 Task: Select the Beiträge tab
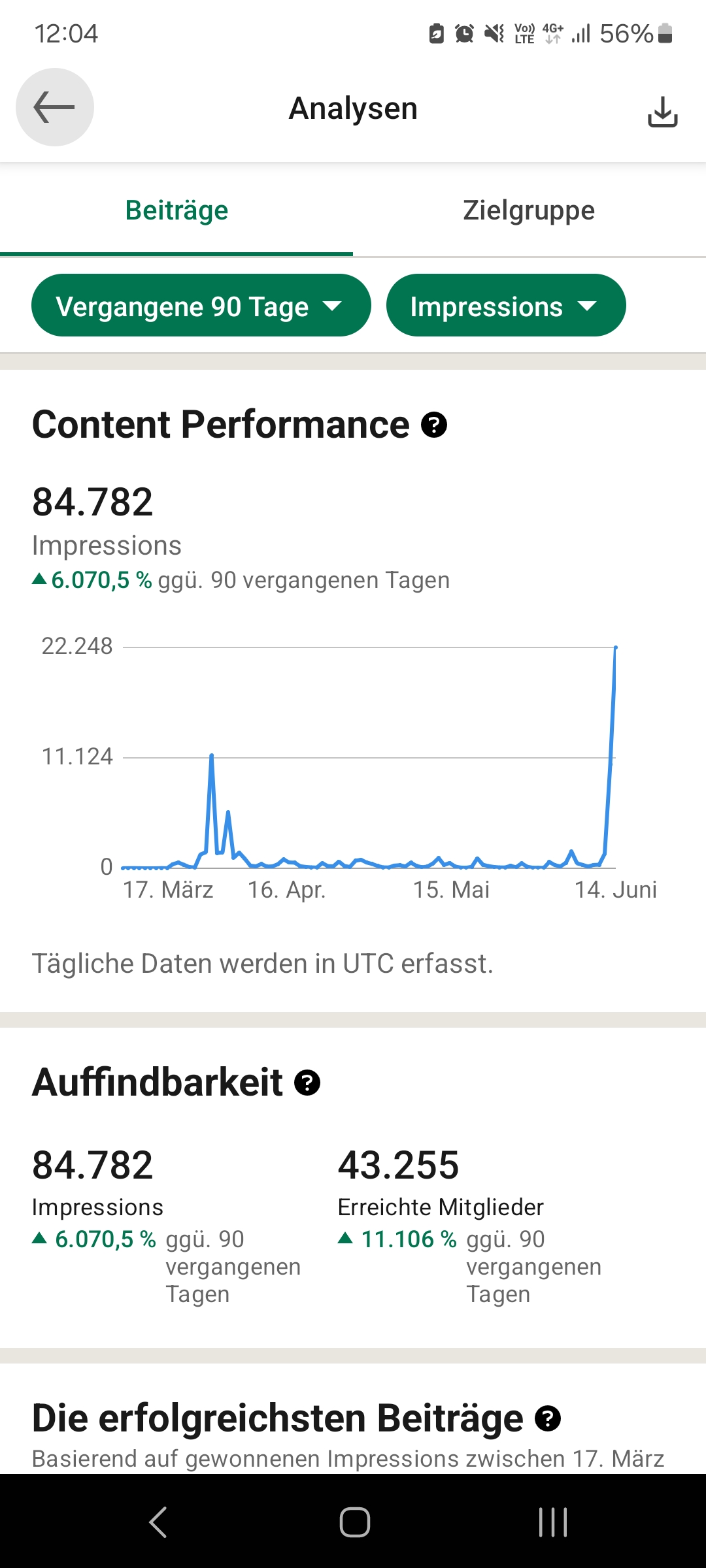click(176, 210)
